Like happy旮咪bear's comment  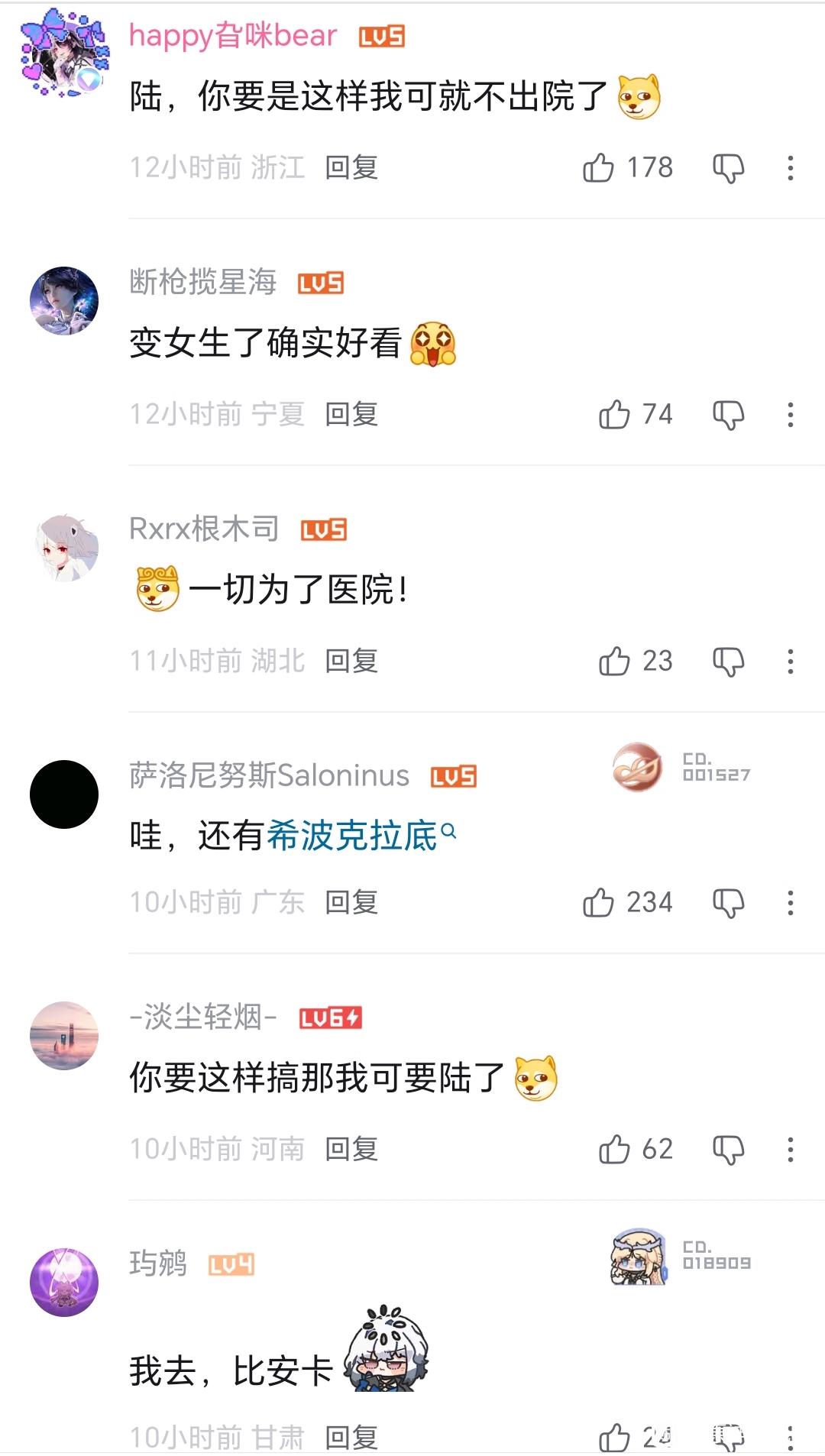click(599, 168)
